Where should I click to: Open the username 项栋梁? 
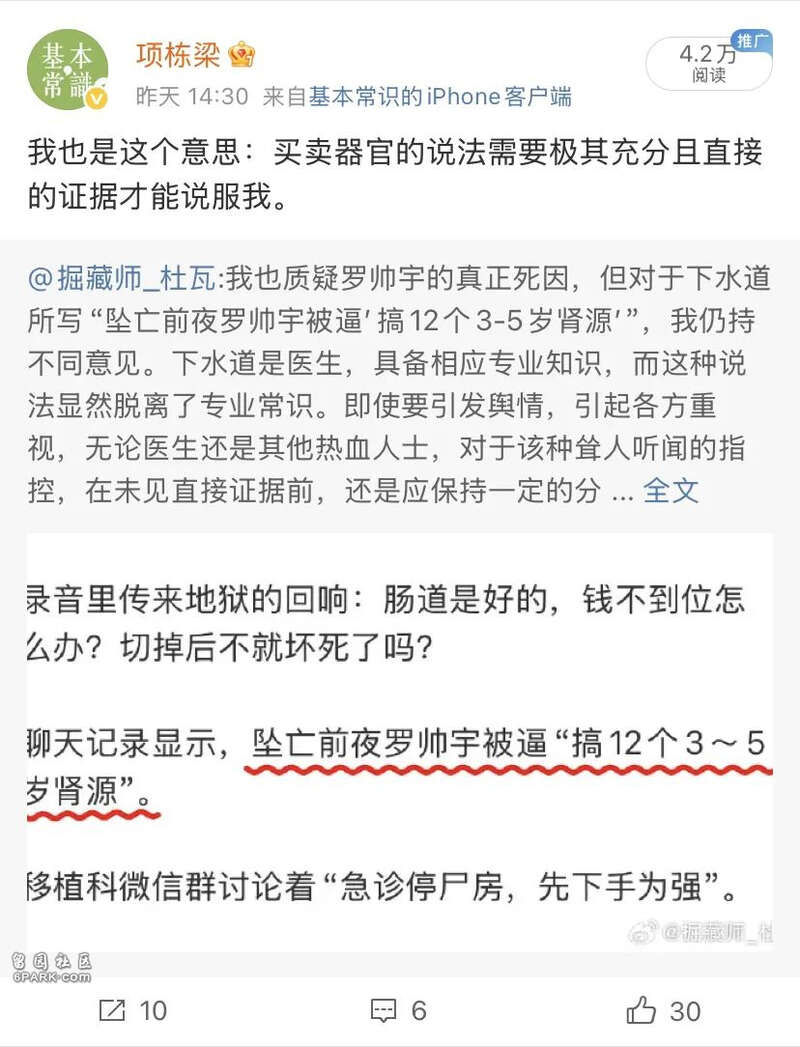coord(178,54)
